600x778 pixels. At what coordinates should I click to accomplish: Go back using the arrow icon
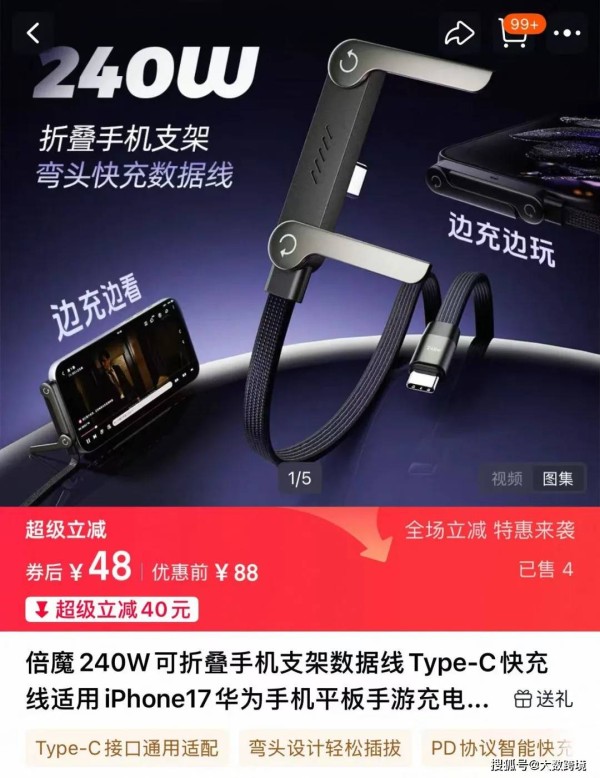(x=34, y=33)
